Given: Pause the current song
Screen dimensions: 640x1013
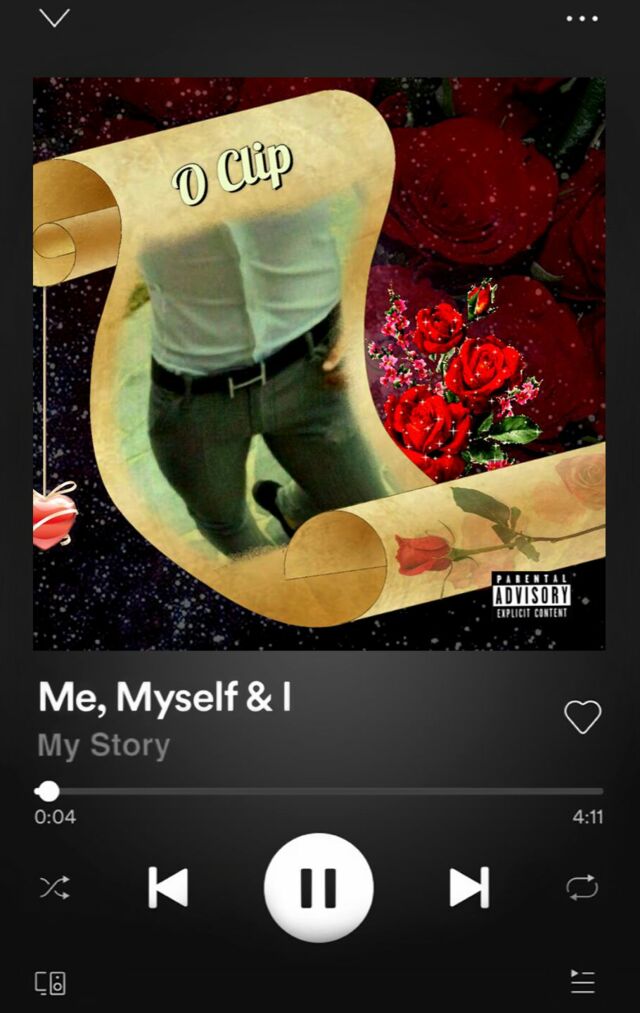Looking at the screenshot, I should [x=319, y=887].
